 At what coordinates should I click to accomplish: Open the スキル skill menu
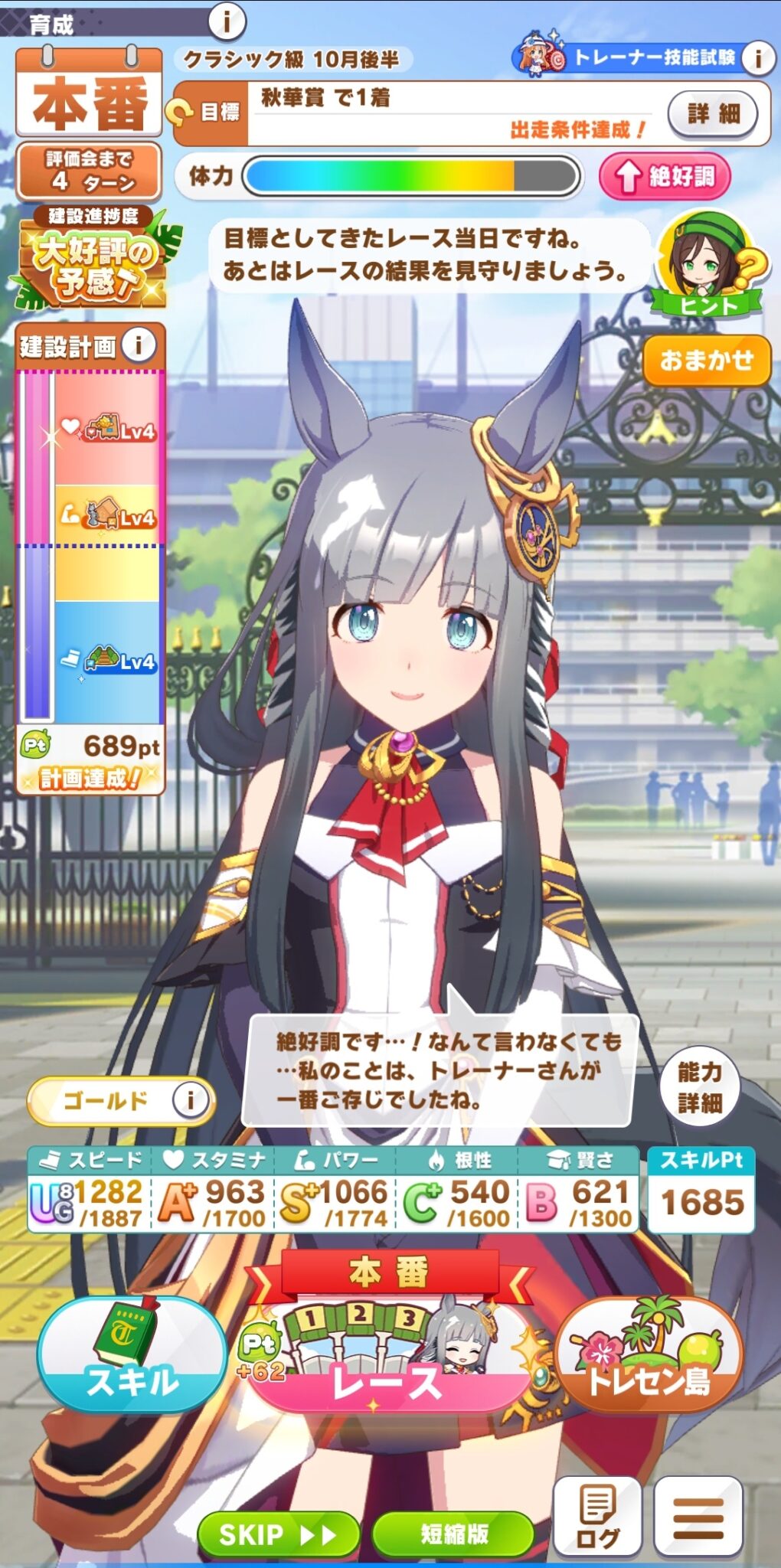point(132,1354)
